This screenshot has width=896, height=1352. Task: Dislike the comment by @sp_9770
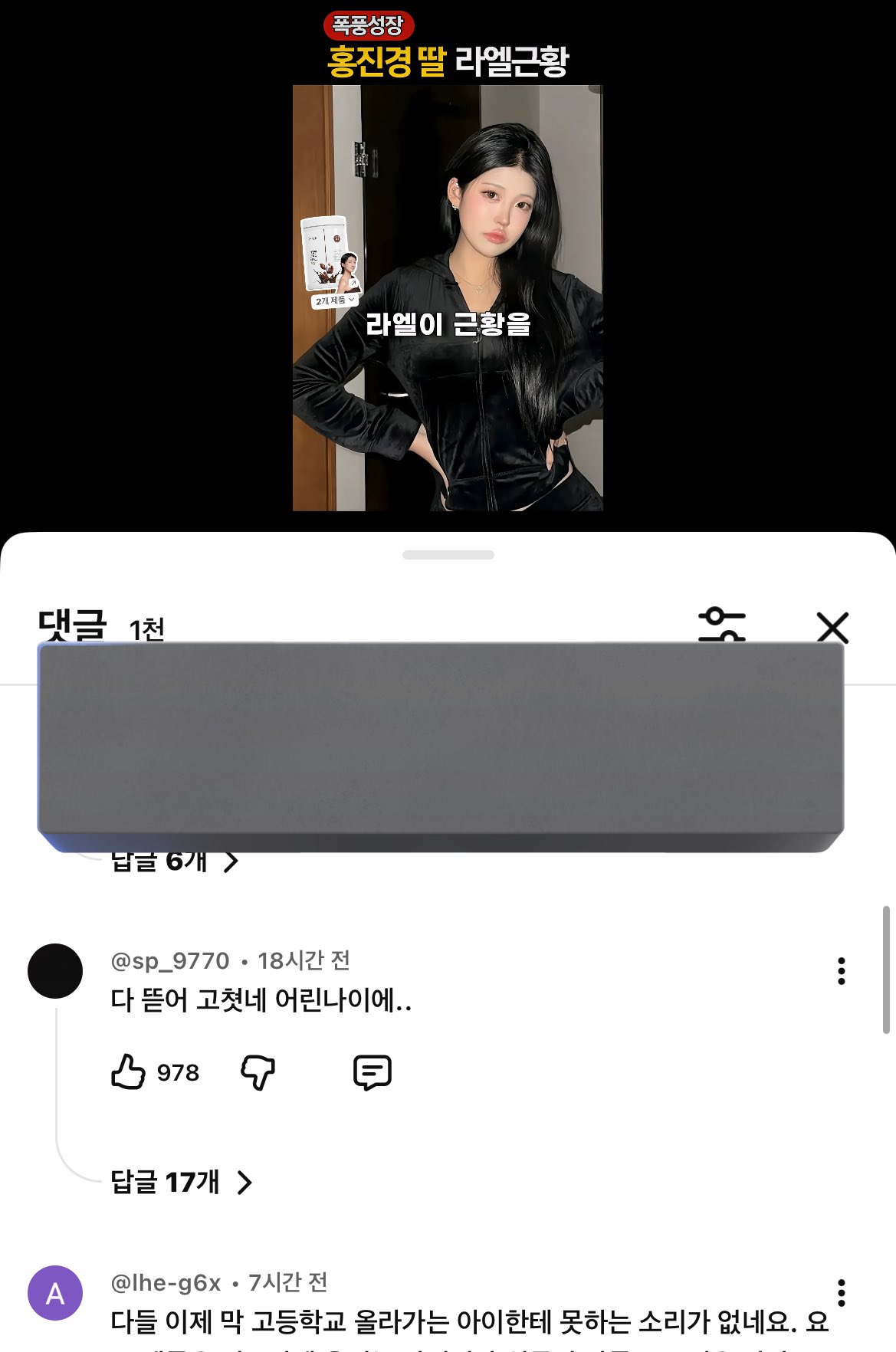pos(258,1071)
